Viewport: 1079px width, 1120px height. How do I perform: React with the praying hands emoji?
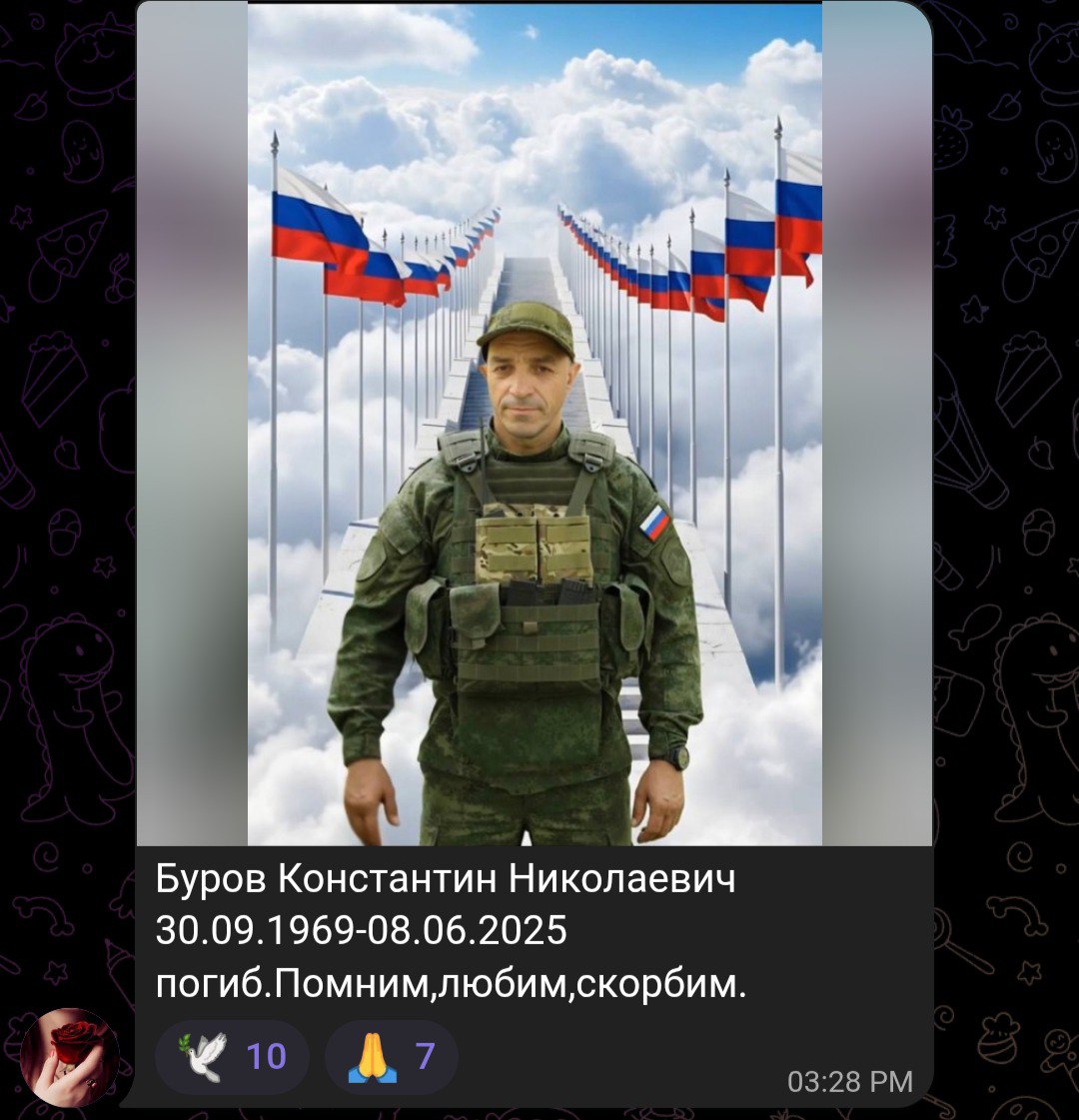[392, 1057]
